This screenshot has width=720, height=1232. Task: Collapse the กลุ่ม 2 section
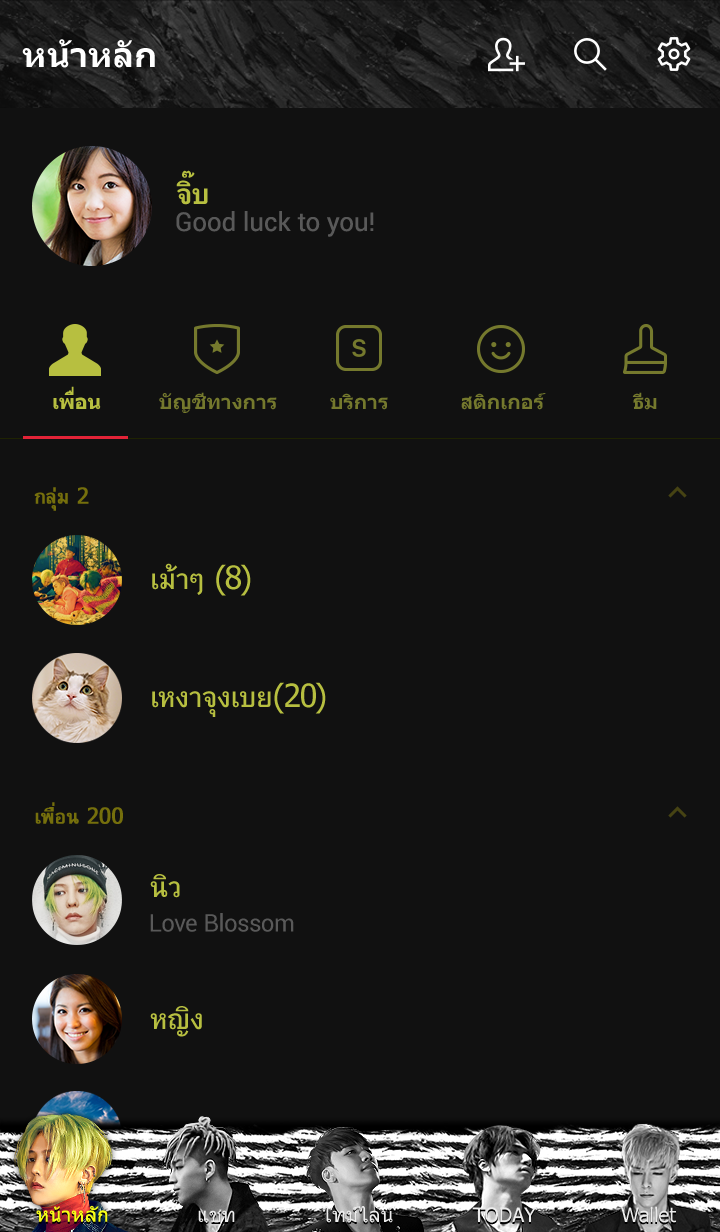pos(677,493)
